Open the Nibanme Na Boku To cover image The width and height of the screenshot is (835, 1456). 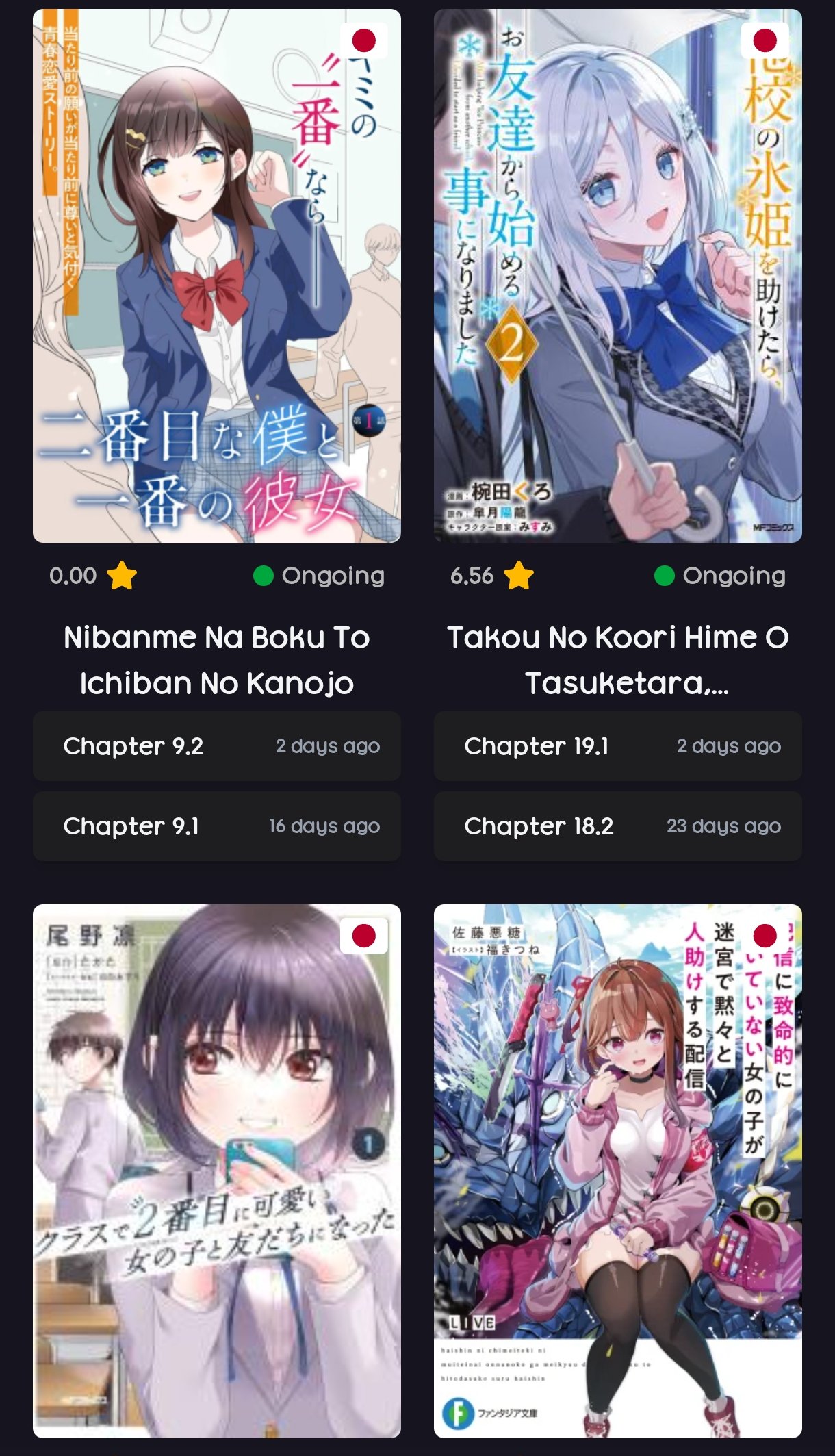tap(217, 276)
